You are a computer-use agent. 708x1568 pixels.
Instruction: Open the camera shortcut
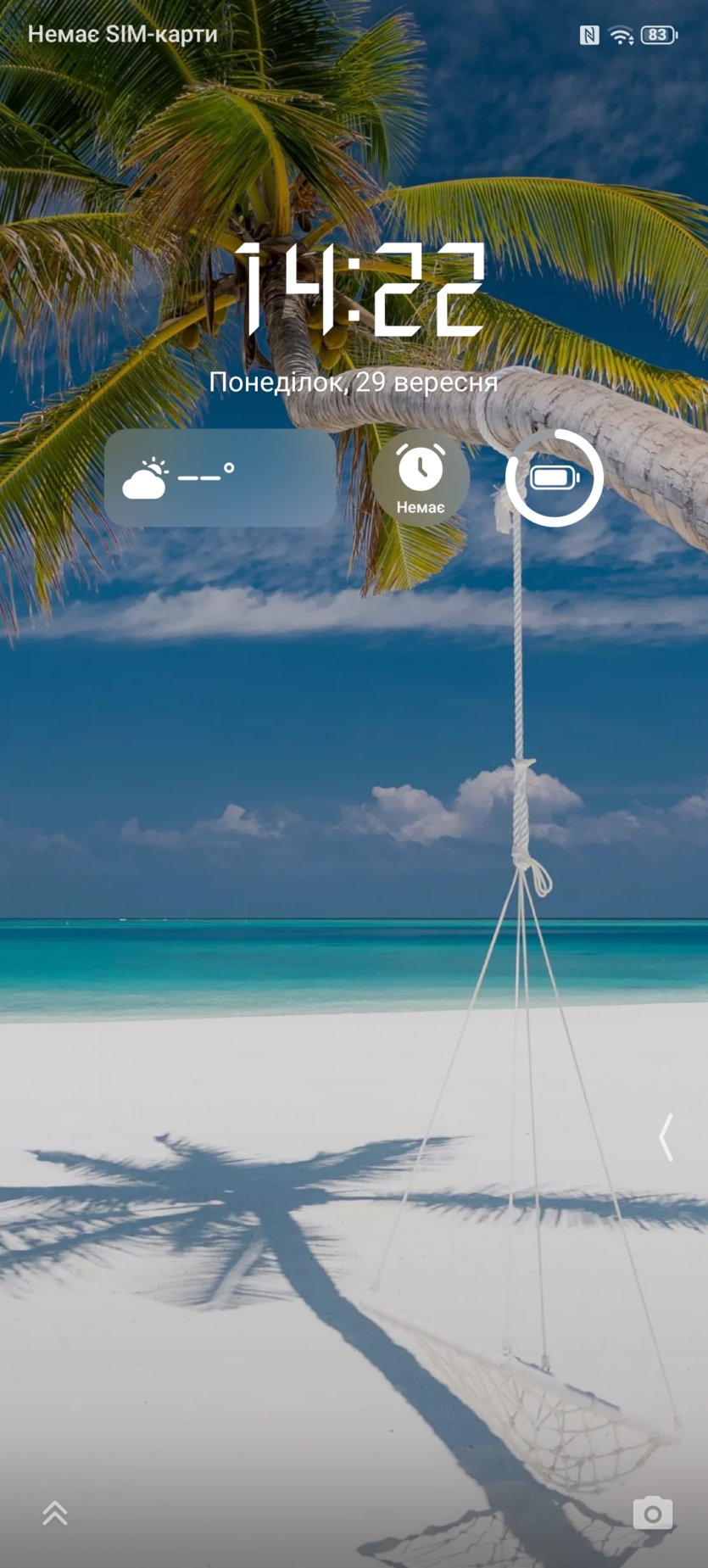(652, 1513)
